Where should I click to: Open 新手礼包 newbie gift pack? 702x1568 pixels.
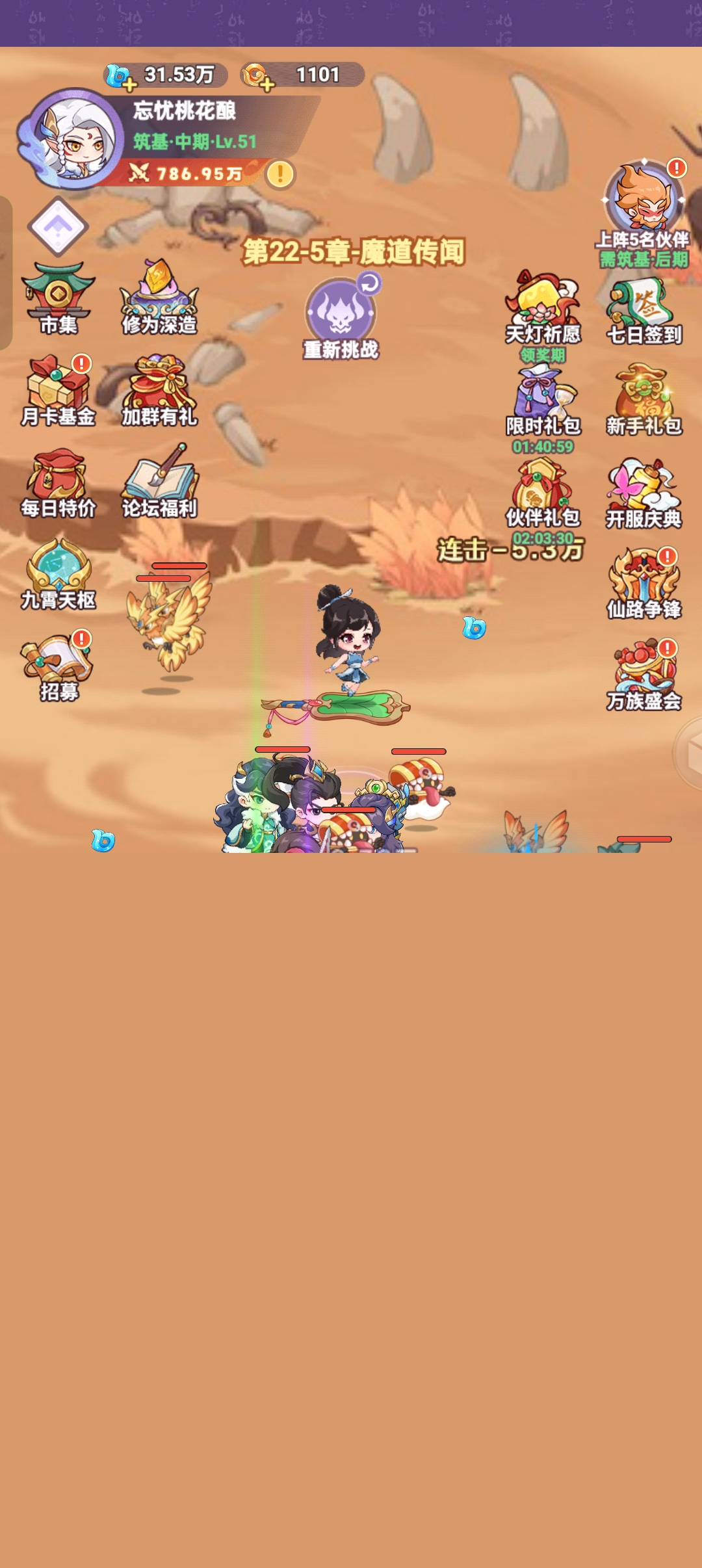pyautogui.click(x=644, y=401)
